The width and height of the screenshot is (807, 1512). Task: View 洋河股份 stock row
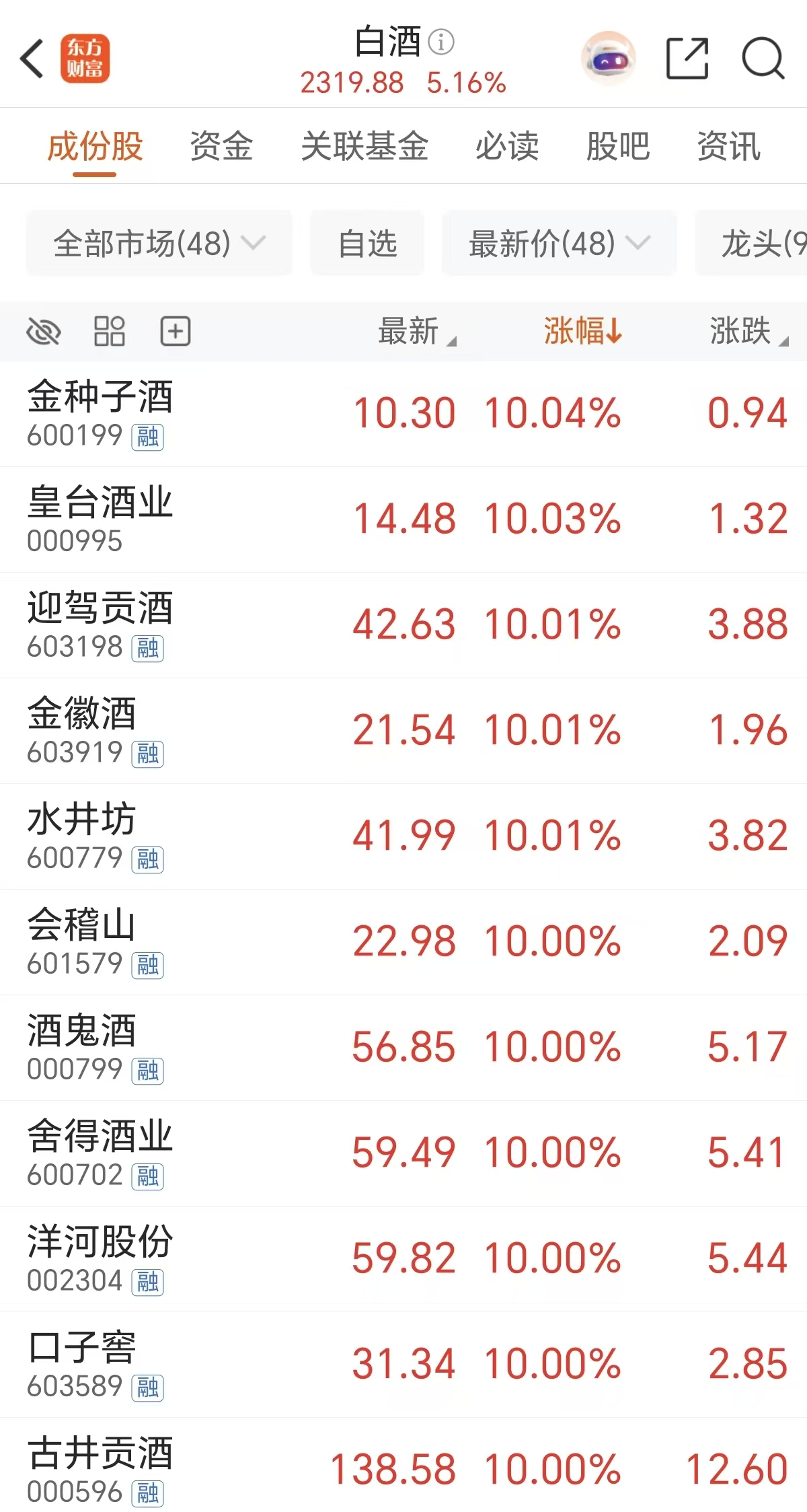(x=101, y=1258)
